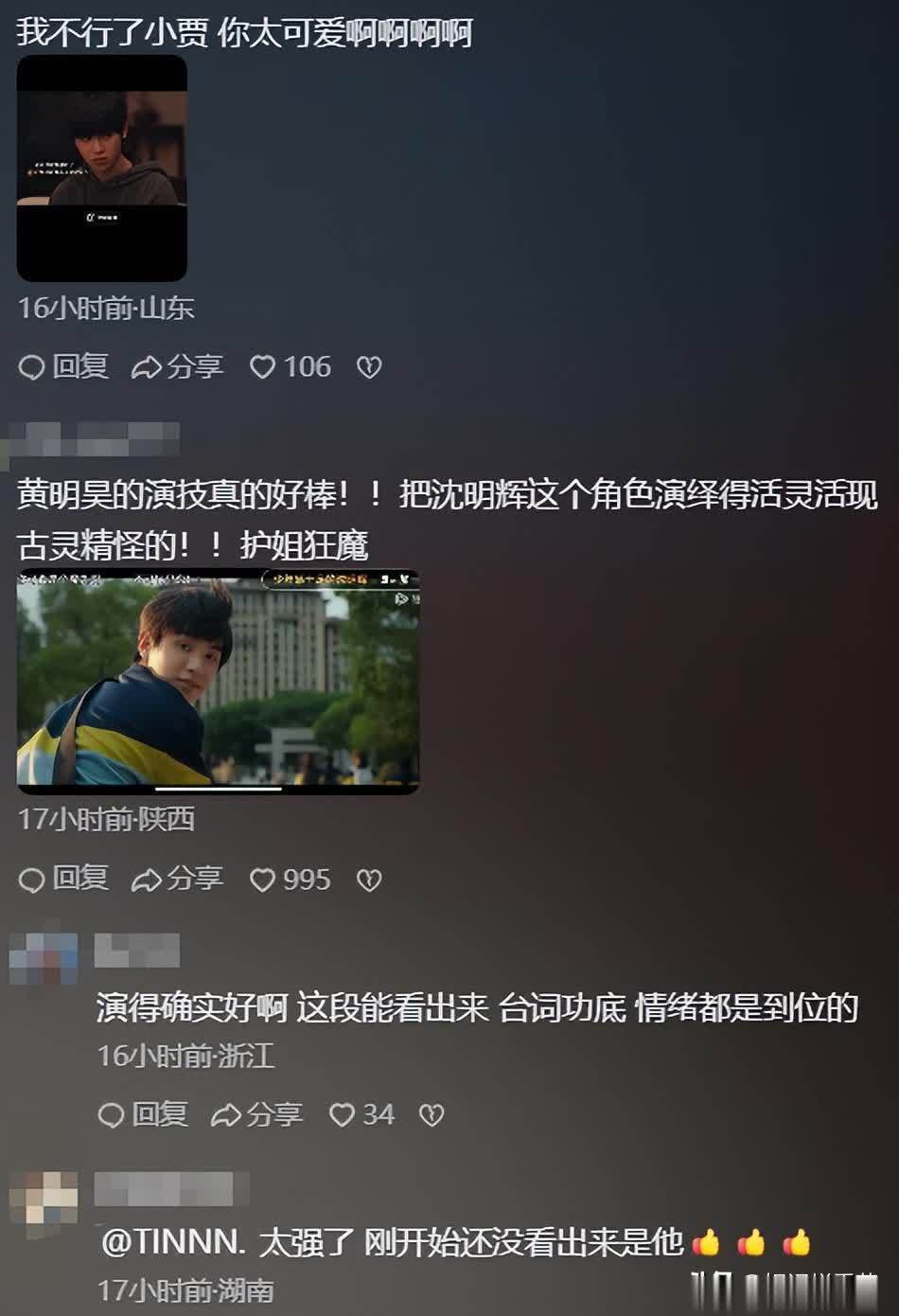Share the comment posted from 山东
The width and height of the screenshot is (899, 1316).
[177, 366]
